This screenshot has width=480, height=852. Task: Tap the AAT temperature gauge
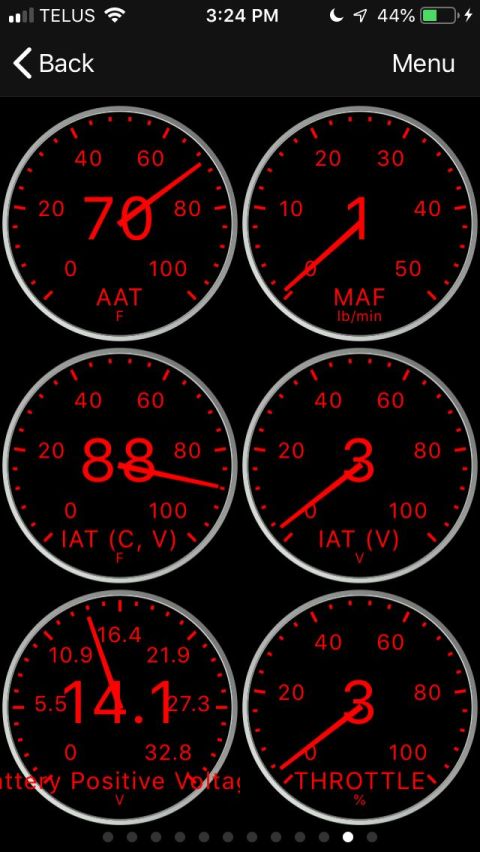(120, 223)
